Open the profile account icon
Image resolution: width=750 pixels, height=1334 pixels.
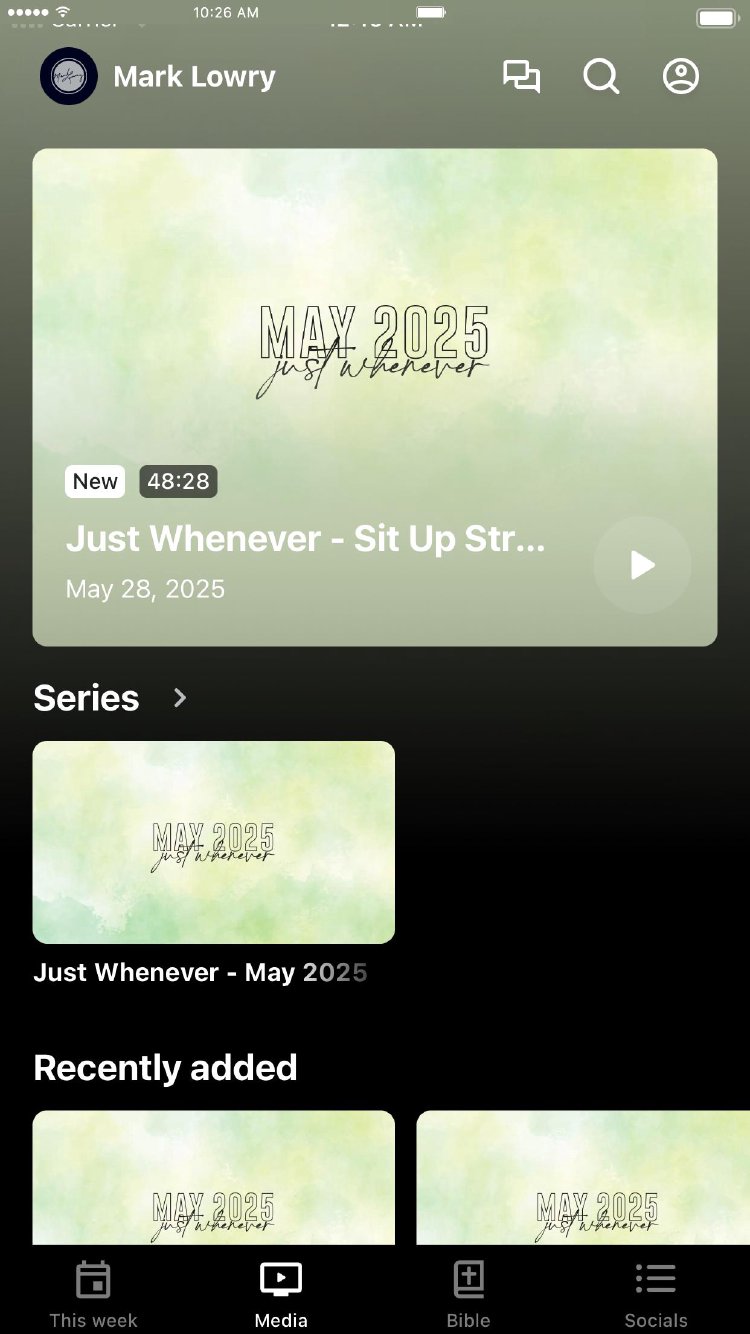[681, 77]
